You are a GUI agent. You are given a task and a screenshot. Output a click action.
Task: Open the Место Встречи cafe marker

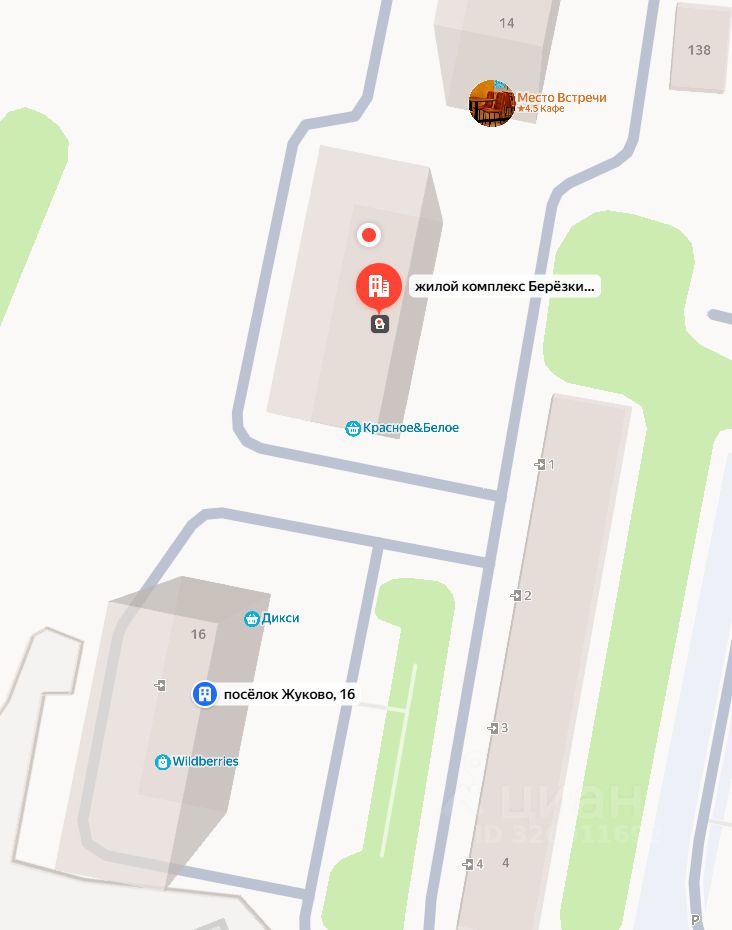pyautogui.click(x=491, y=103)
